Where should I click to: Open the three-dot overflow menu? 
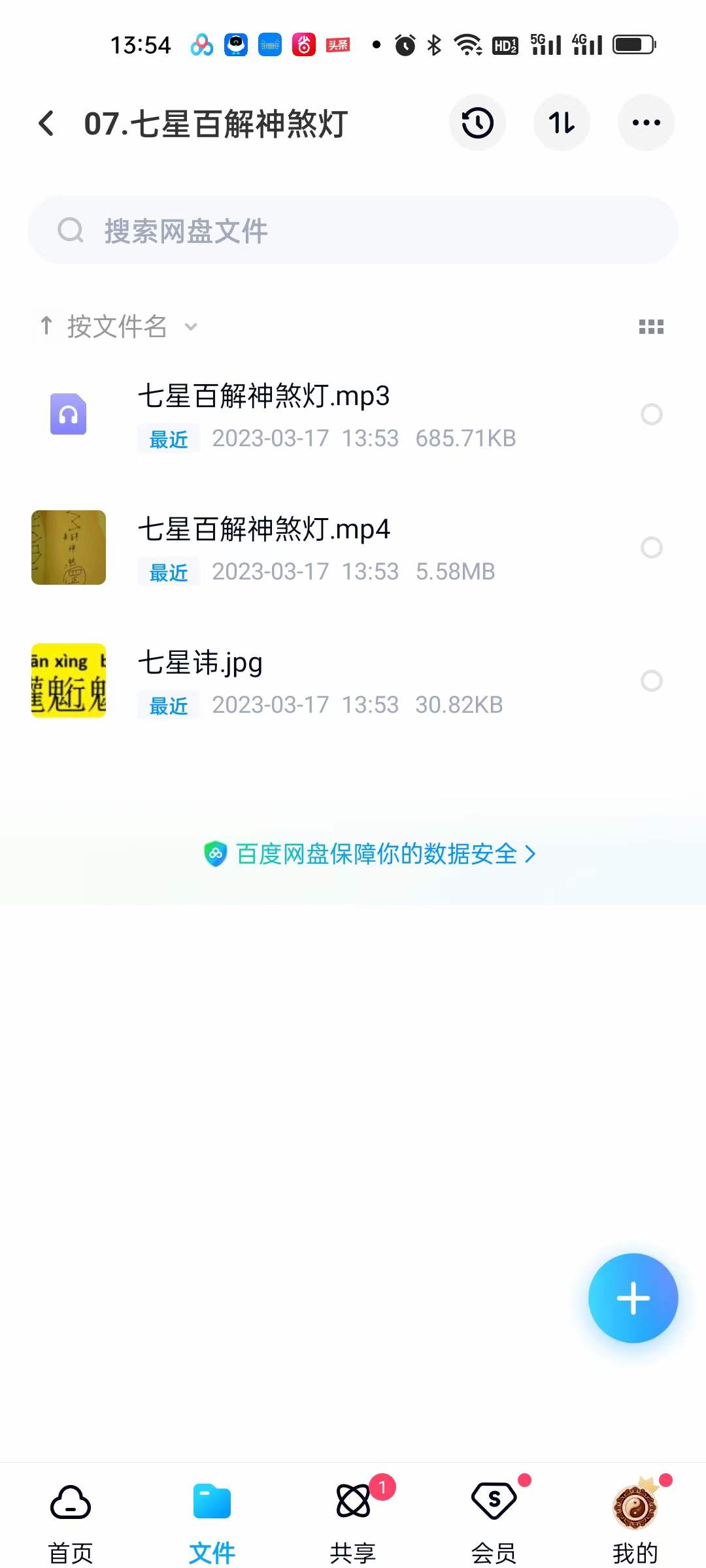646,123
